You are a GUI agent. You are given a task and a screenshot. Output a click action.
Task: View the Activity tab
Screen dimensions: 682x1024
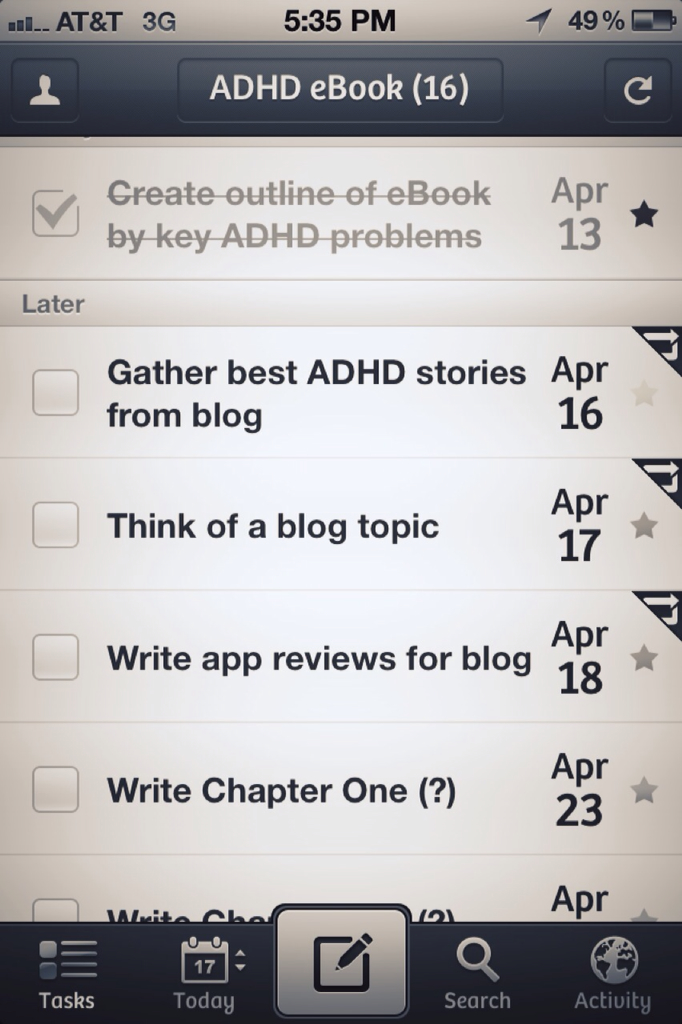[x=612, y=975]
